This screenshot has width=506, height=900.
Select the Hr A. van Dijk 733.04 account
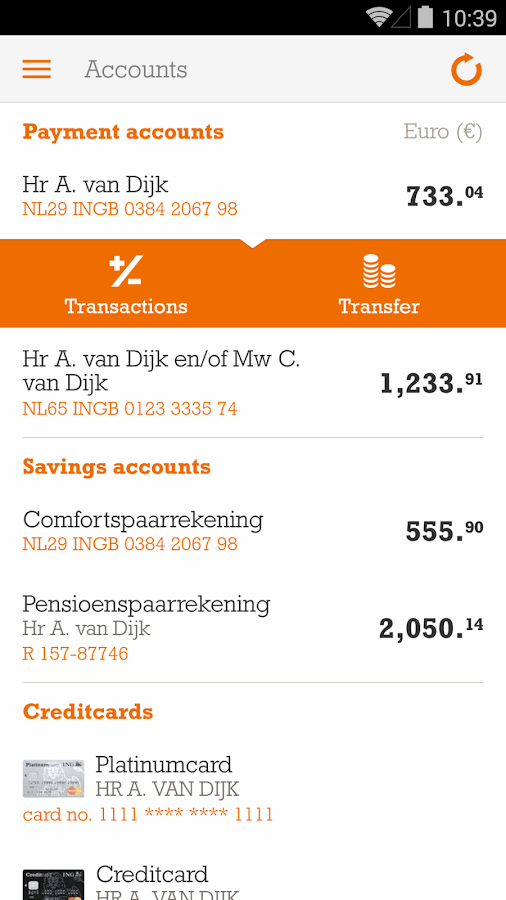tap(253, 196)
